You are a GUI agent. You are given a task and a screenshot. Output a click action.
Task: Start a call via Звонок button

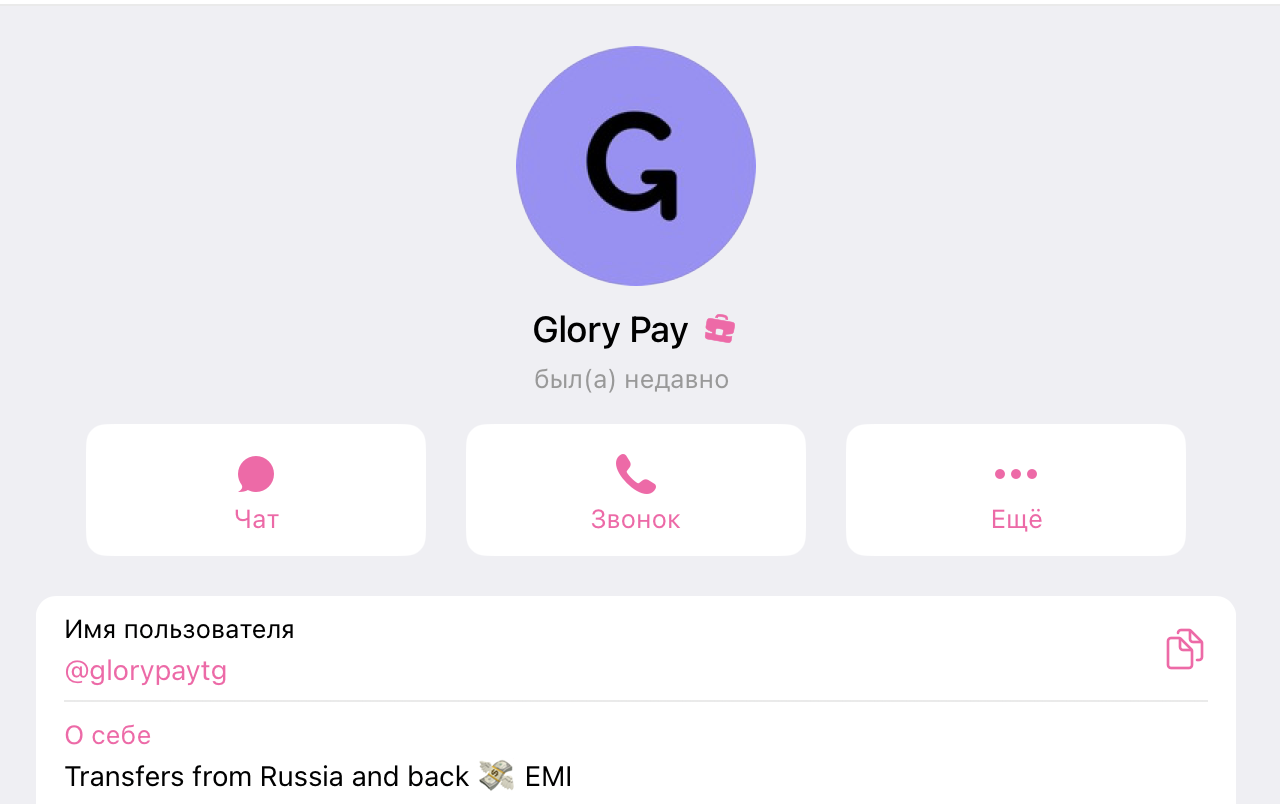636,490
